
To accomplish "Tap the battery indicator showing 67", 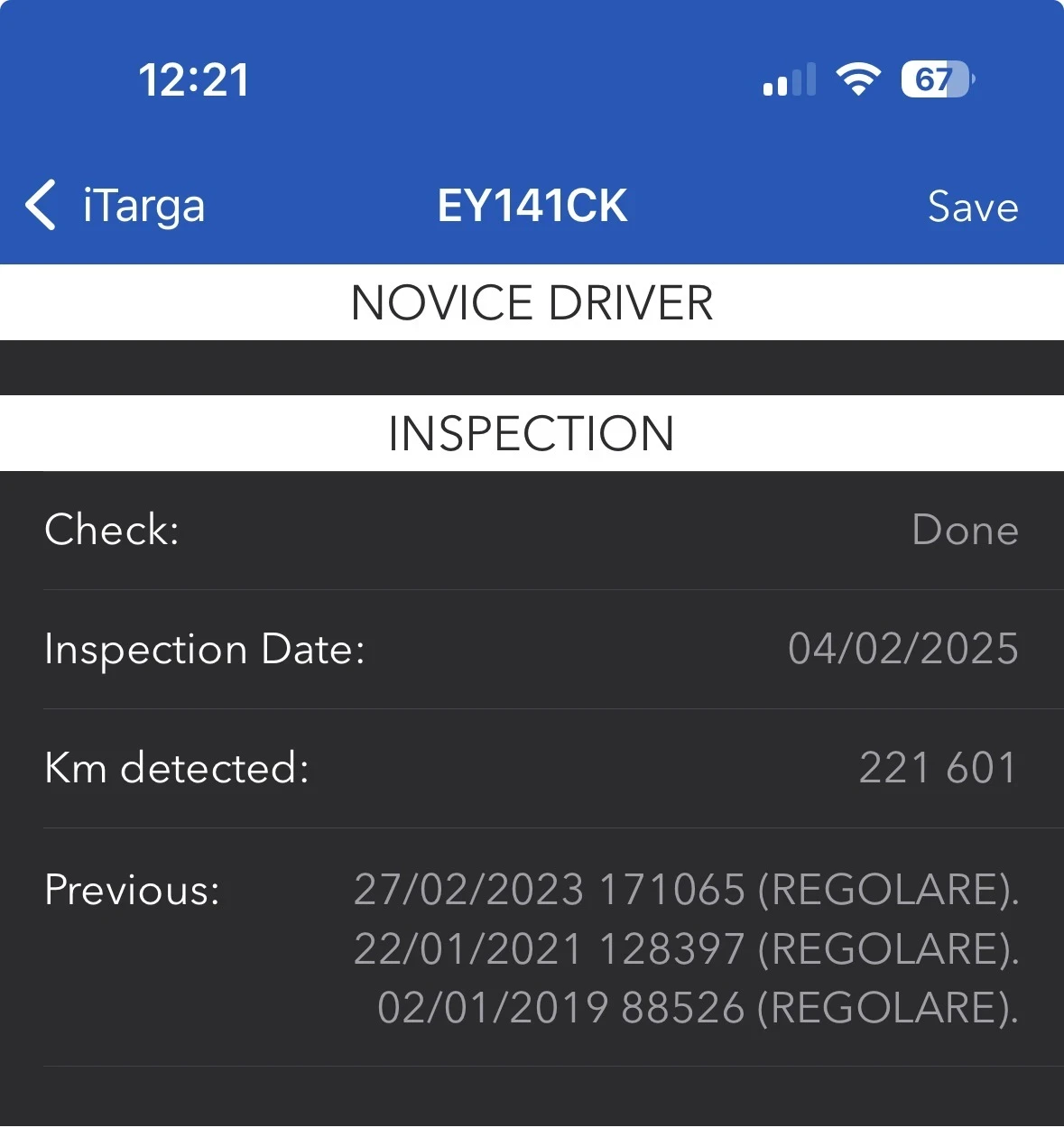I will tap(936, 79).
